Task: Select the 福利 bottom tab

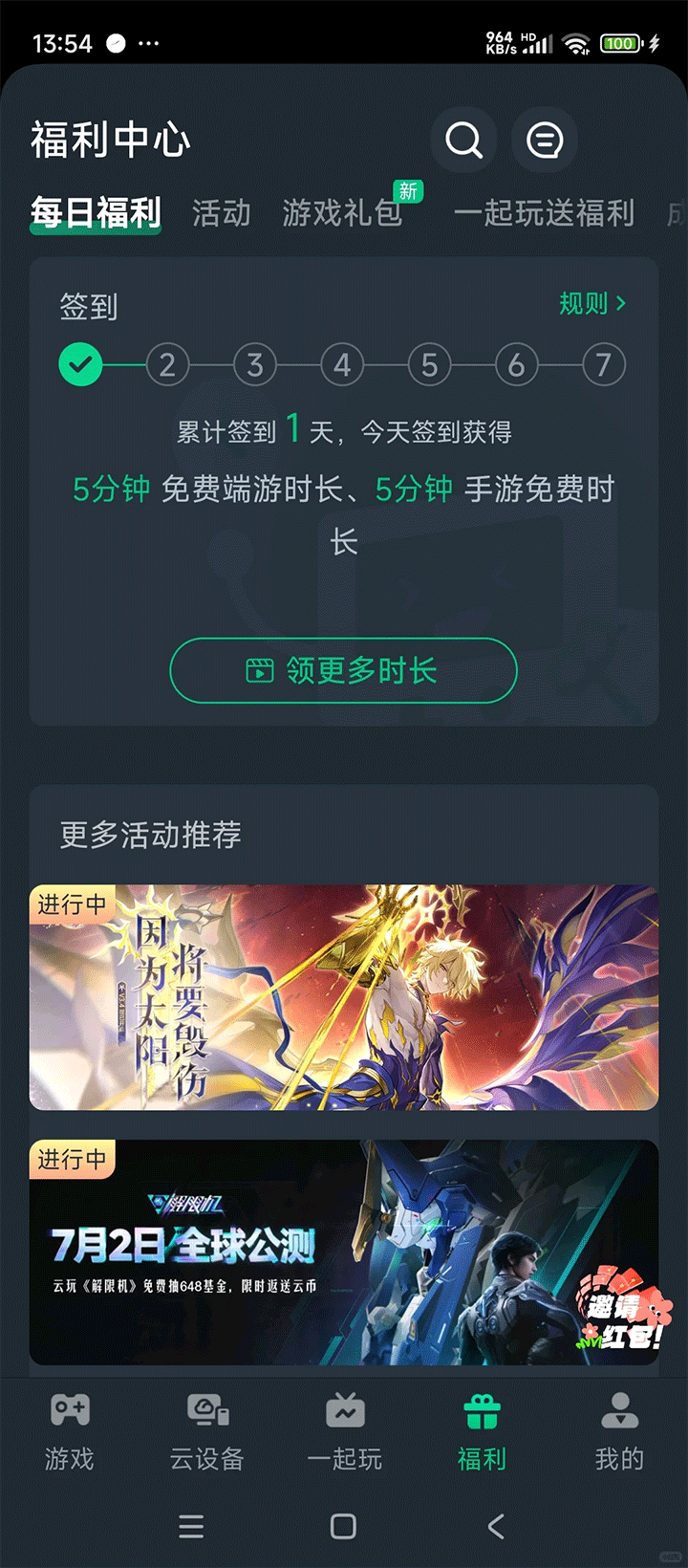Action: pyautogui.click(x=482, y=1430)
